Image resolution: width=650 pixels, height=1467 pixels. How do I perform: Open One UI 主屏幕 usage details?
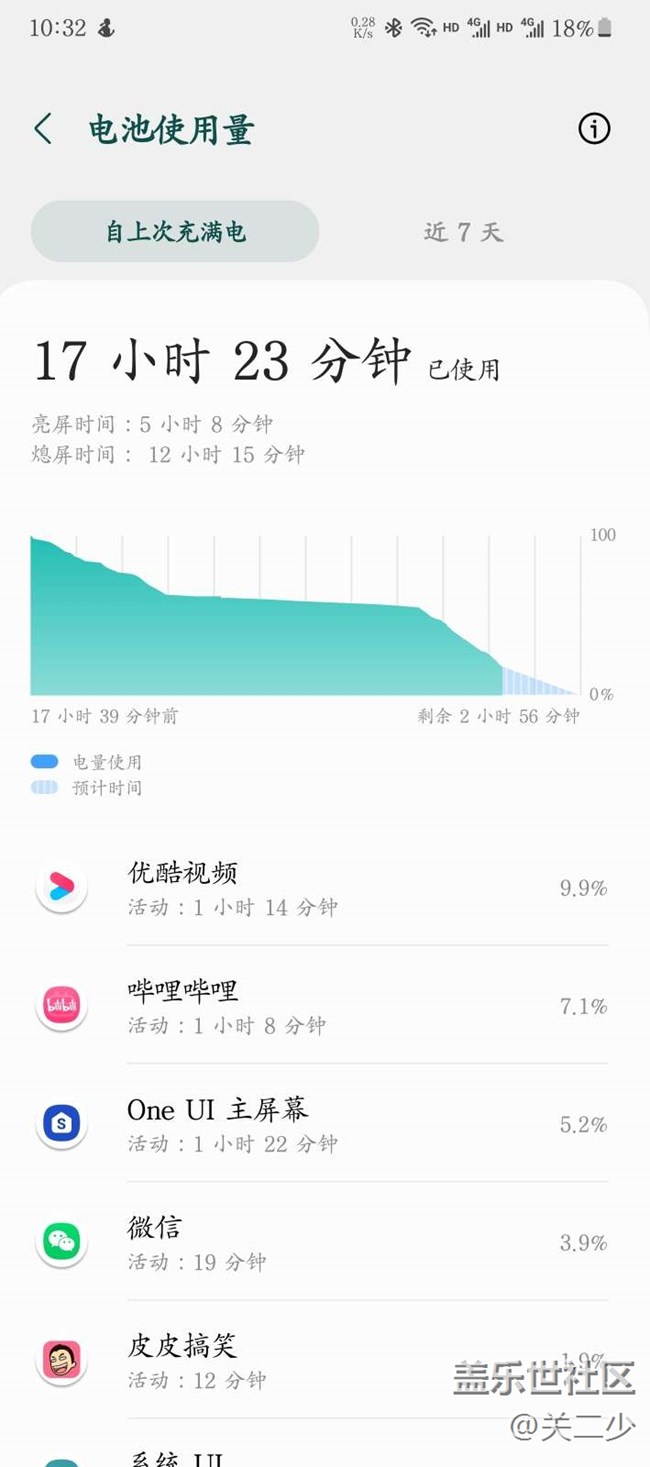point(322,1124)
